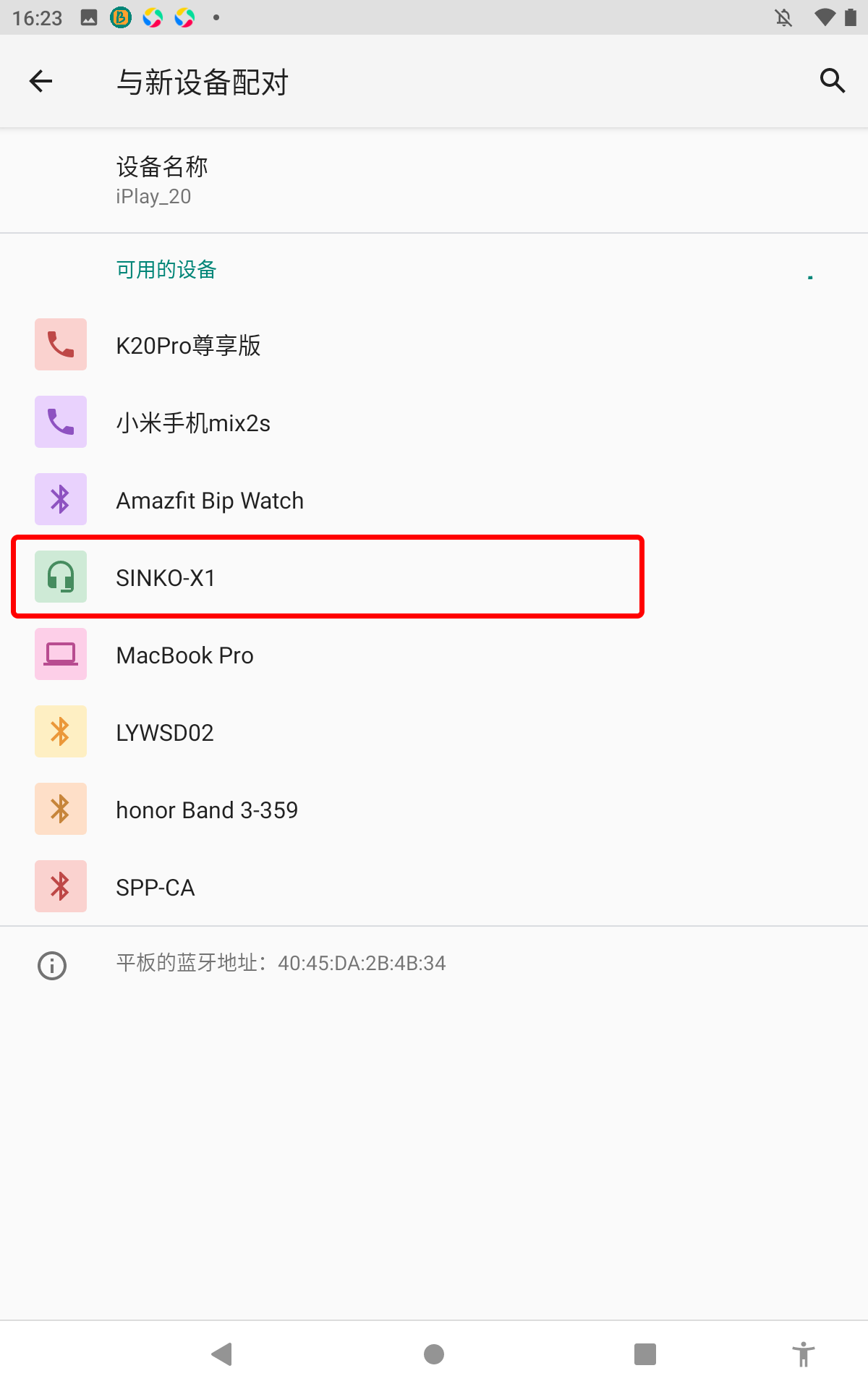
Task: Tap SPP-CA to start pairing
Action: point(156,887)
